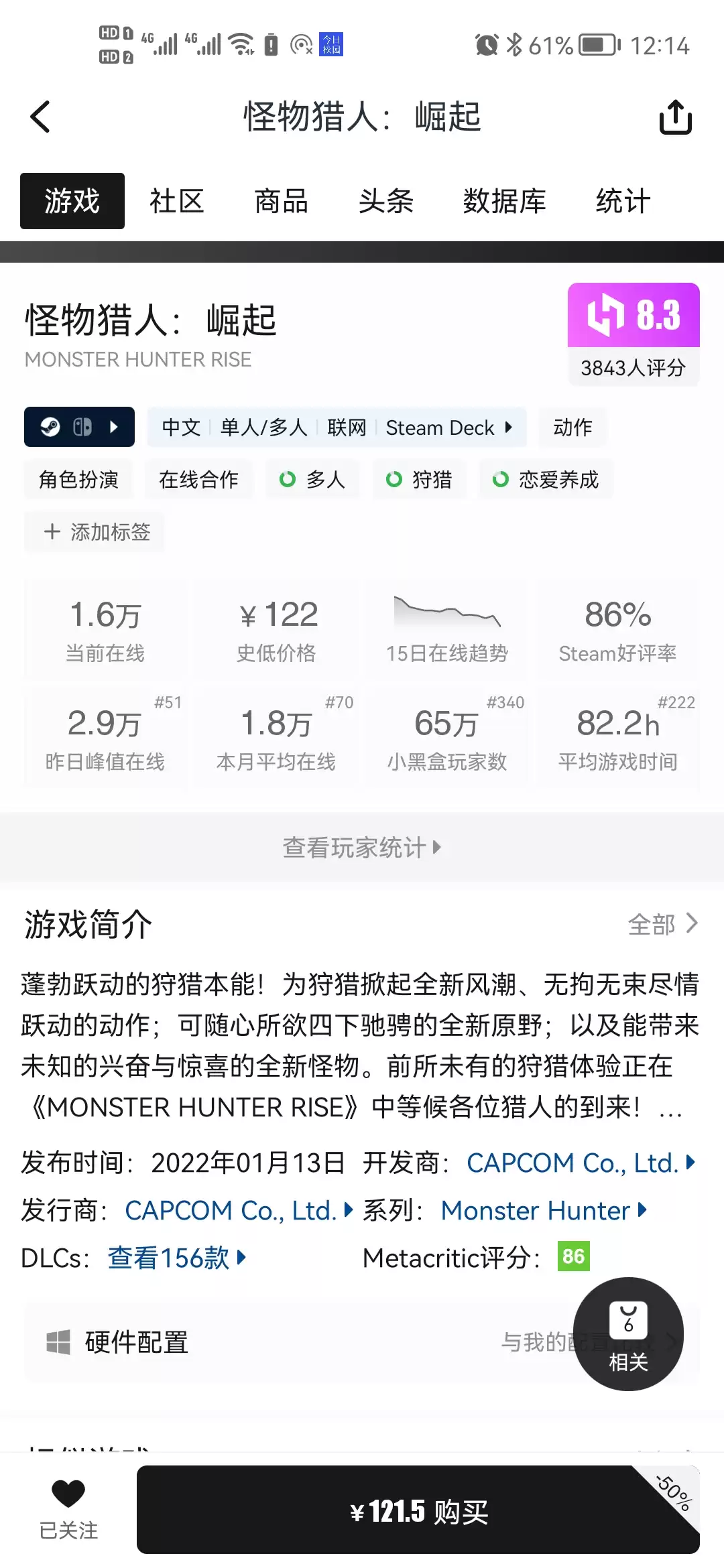Switch to the 社区 tab
Viewport: 724px width, 1568px height.
pos(177,201)
